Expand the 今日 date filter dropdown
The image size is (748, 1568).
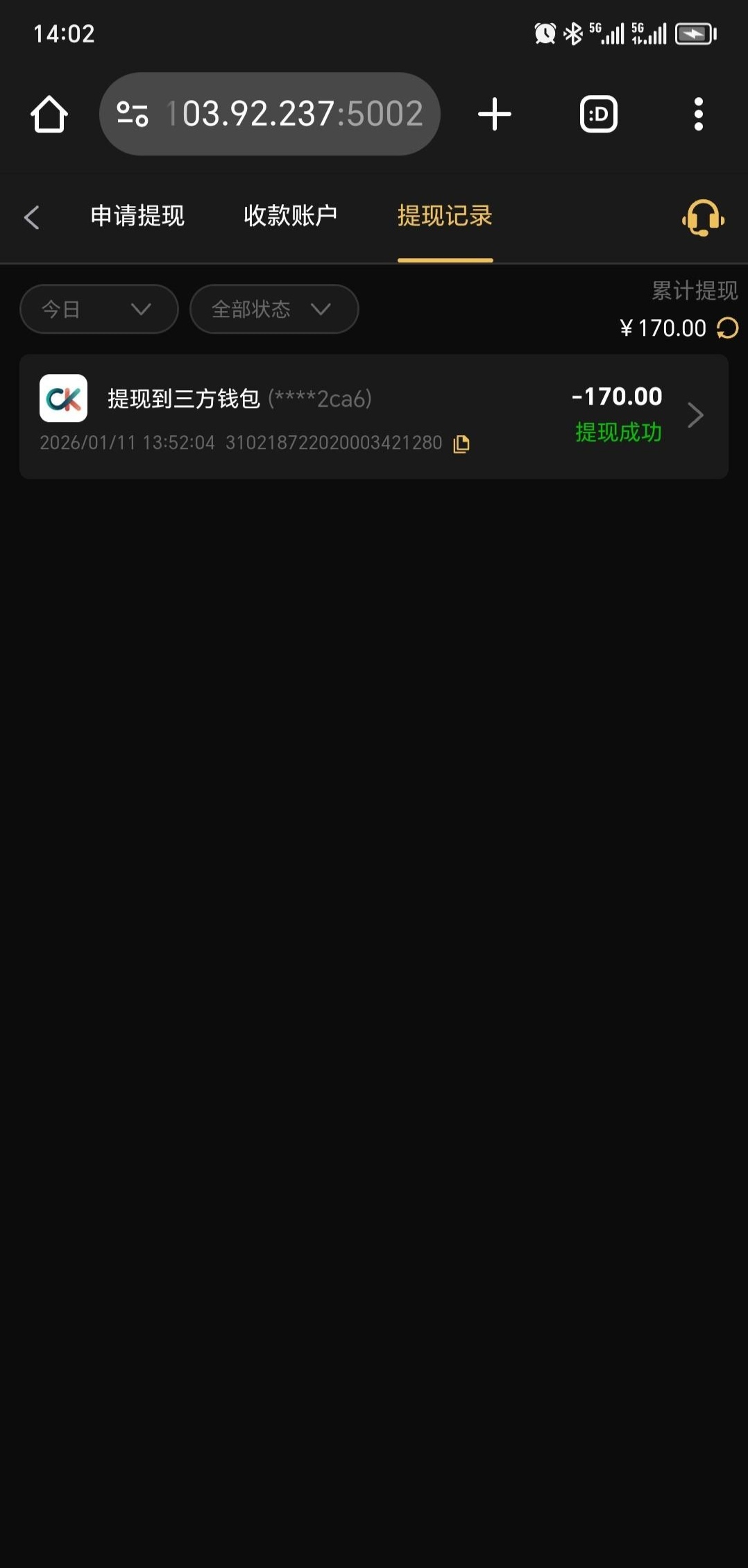click(x=99, y=309)
